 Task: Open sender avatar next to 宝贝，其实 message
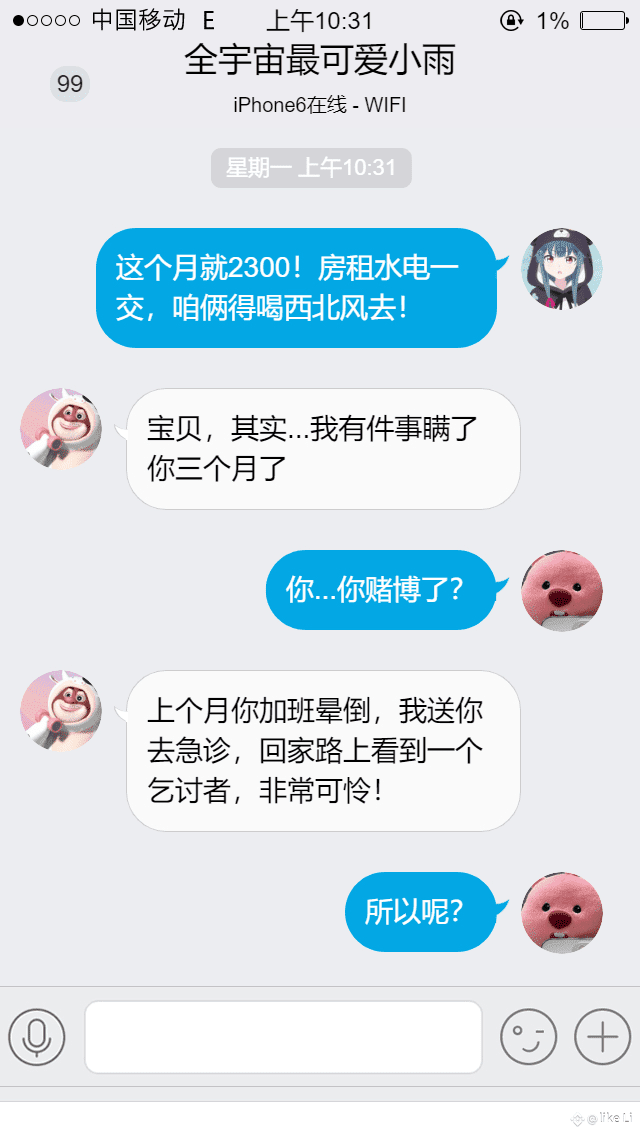coord(61,429)
